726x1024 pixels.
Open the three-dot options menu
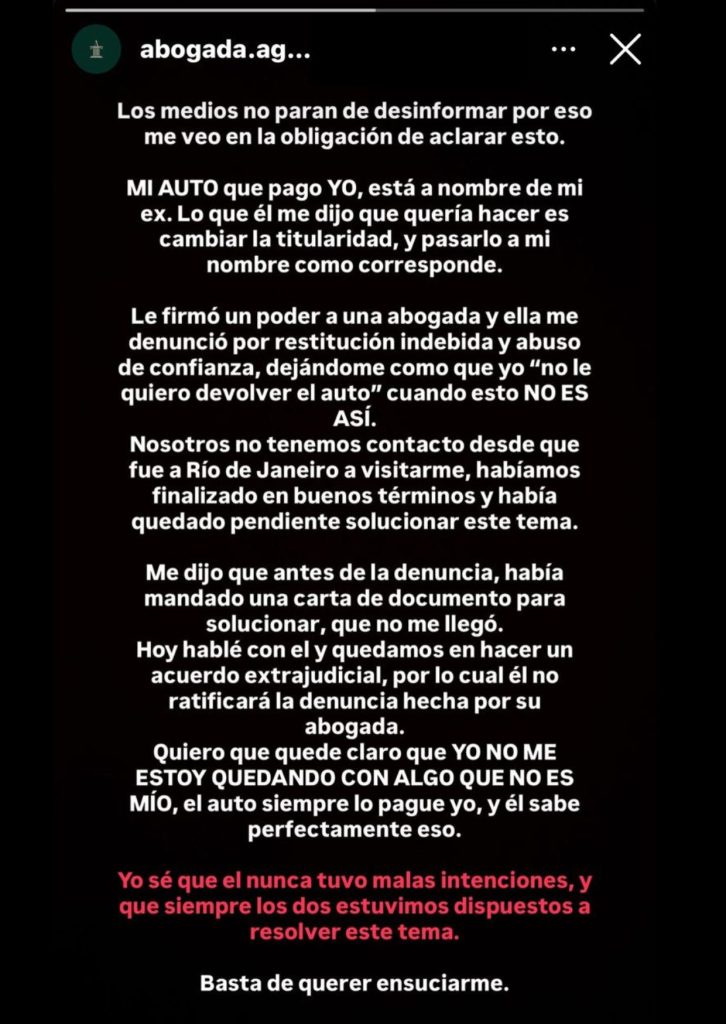pos(564,49)
